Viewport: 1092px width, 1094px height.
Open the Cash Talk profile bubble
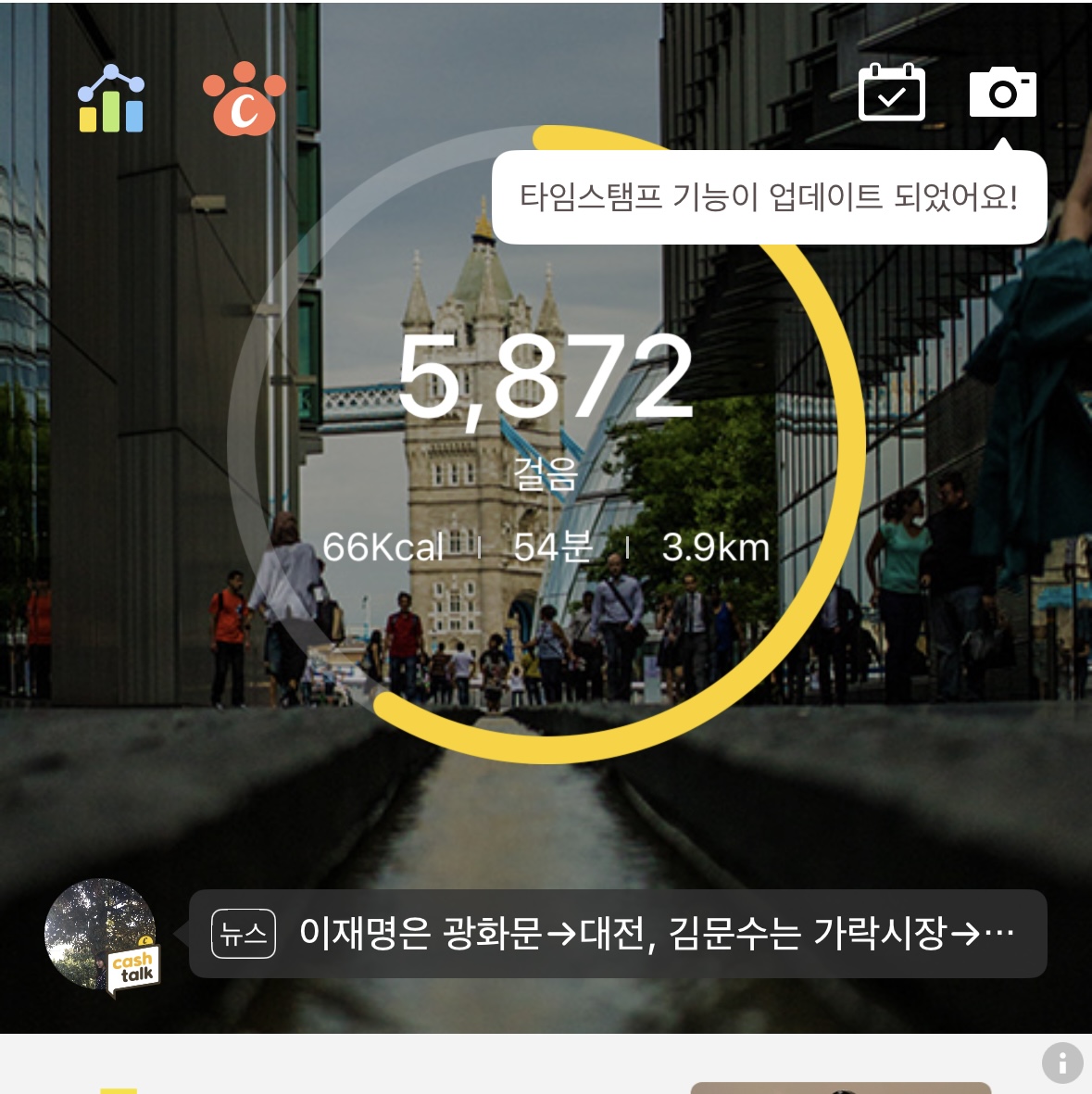point(103,935)
